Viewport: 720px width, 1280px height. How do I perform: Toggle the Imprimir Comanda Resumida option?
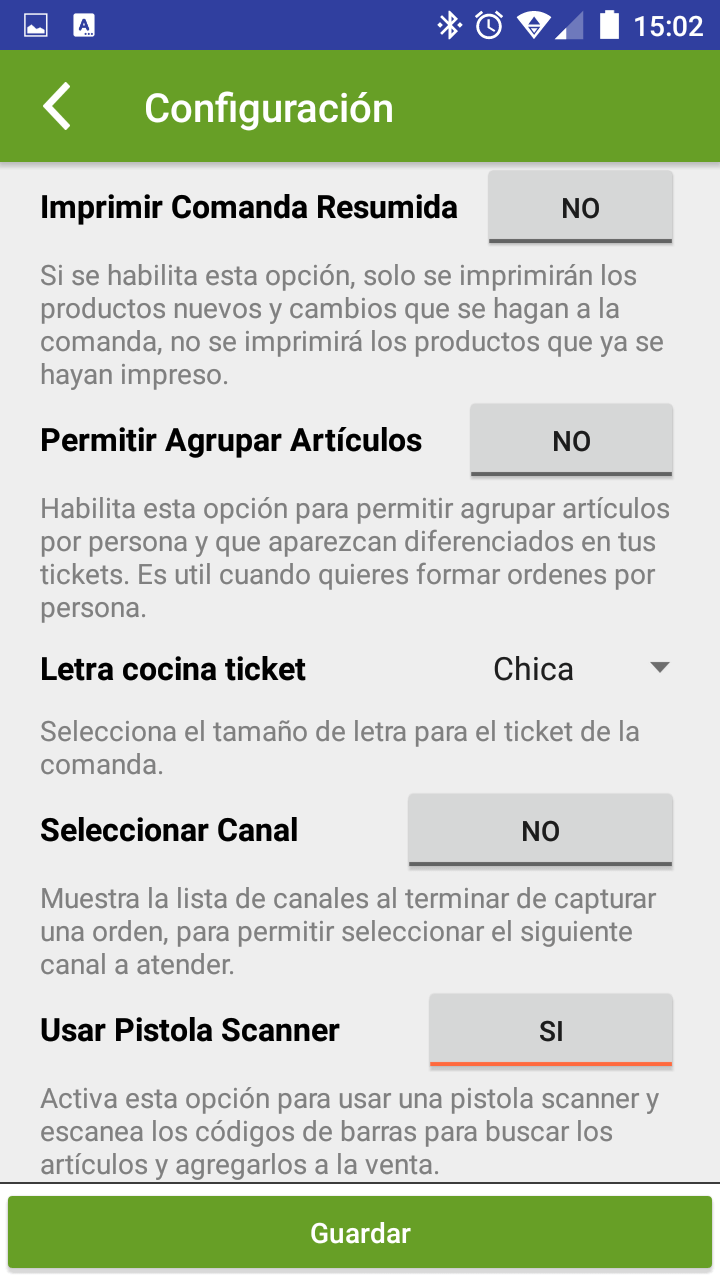click(x=580, y=207)
